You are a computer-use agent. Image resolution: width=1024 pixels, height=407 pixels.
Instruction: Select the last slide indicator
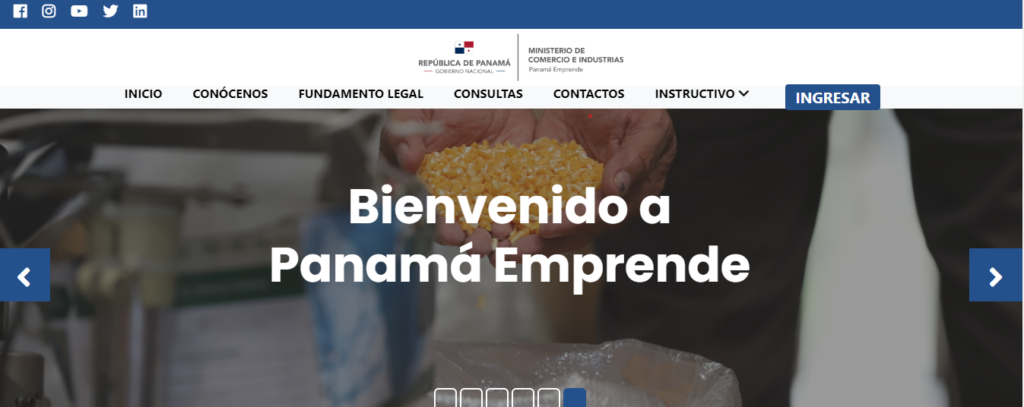point(574,398)
